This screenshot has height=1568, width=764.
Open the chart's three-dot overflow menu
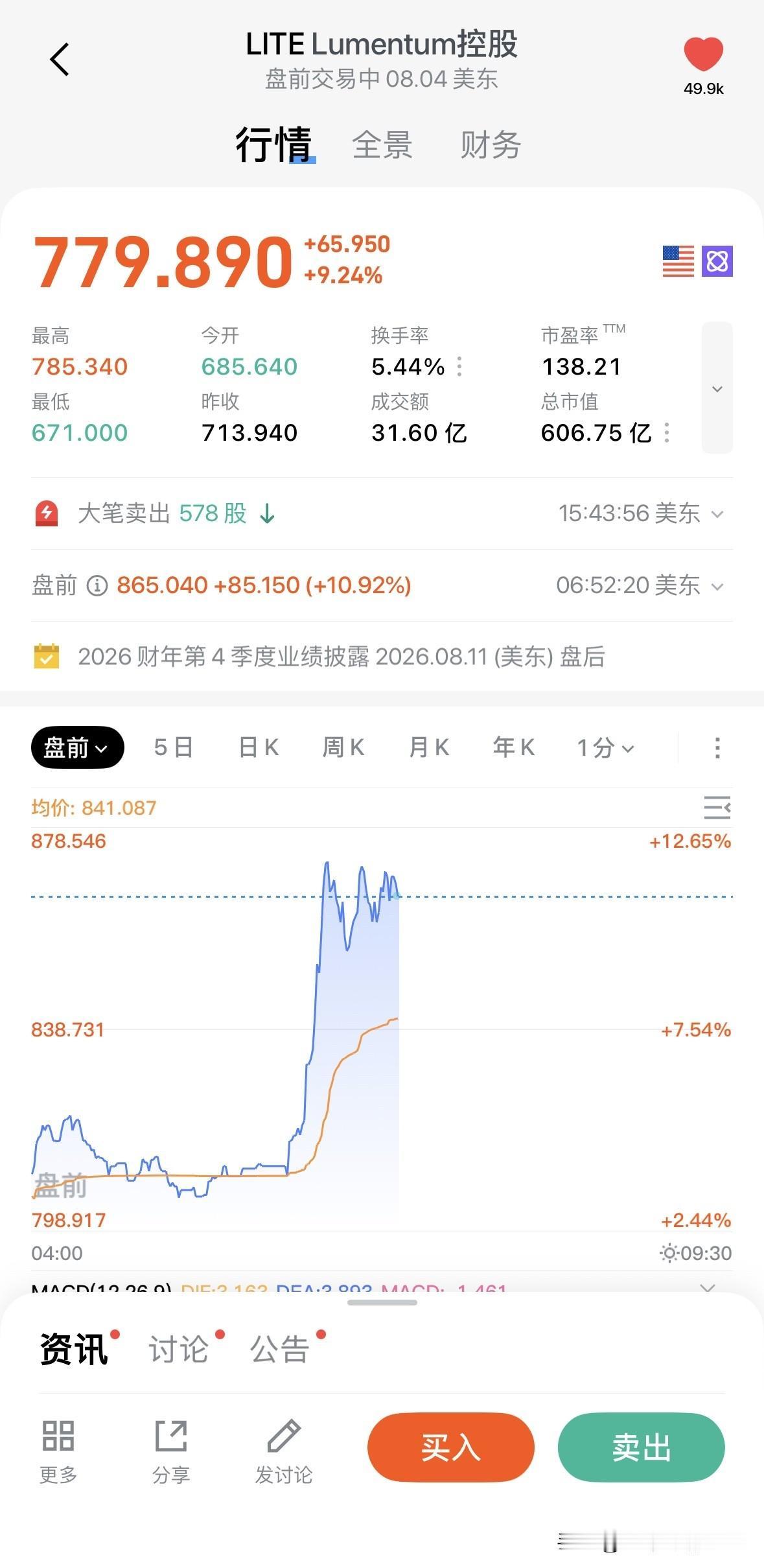pos(717,748)
